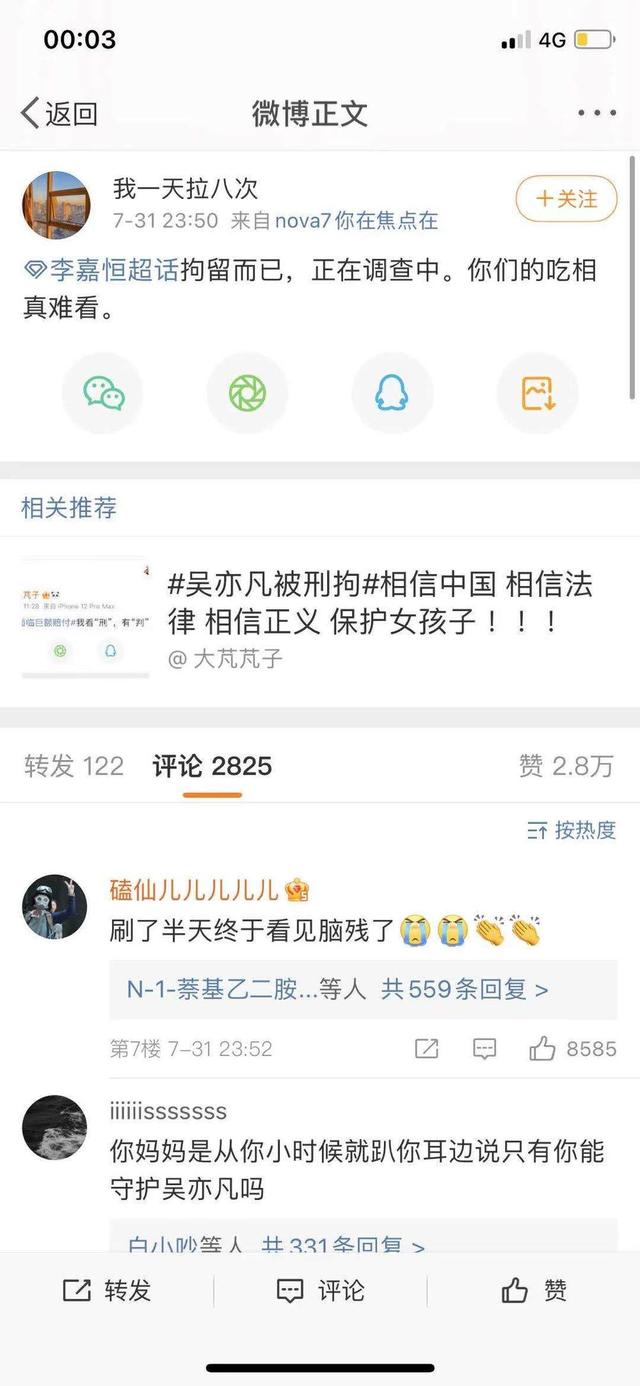Screen dimensions: 640x1386
Task: Go back with the 返回 button
Action: (59, 113)
